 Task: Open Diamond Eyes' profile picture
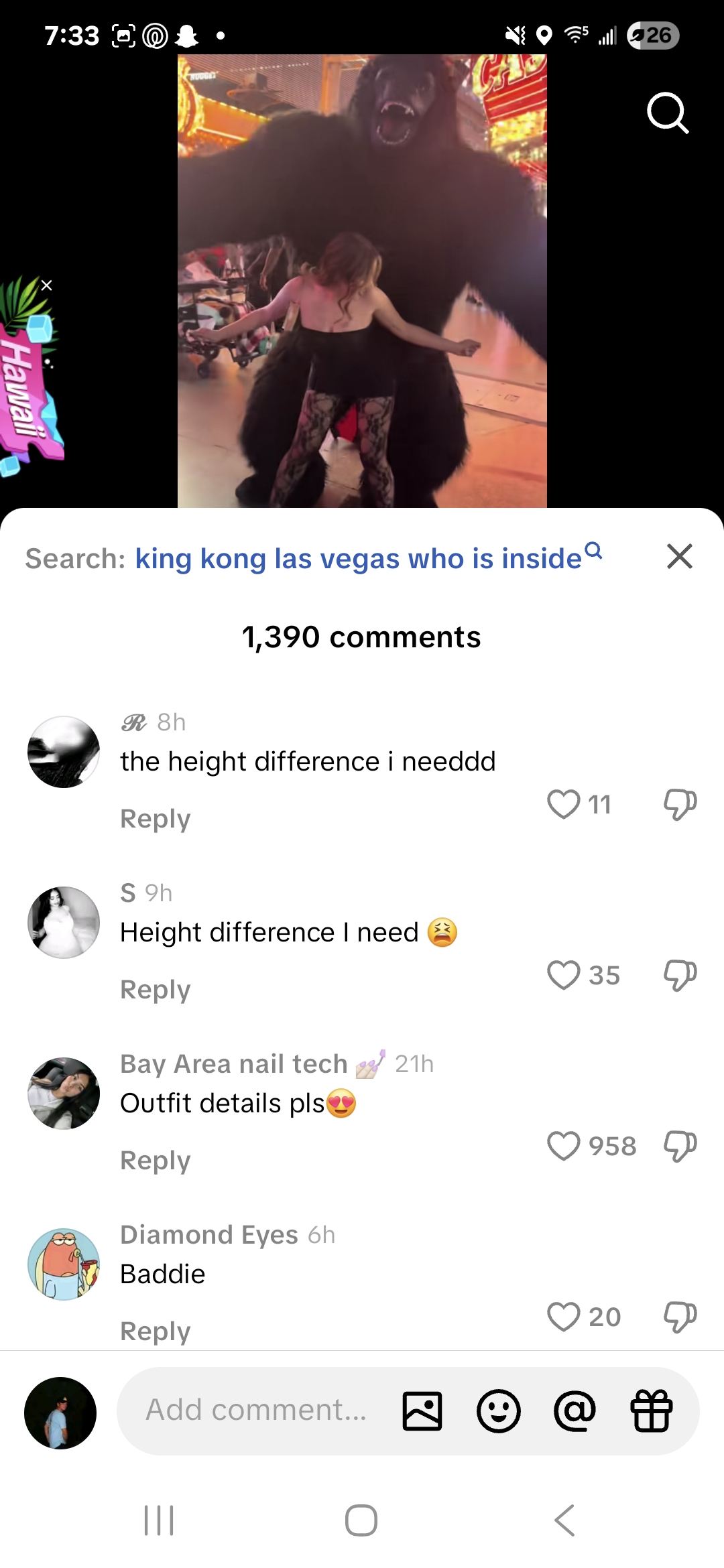[64, 1264]
